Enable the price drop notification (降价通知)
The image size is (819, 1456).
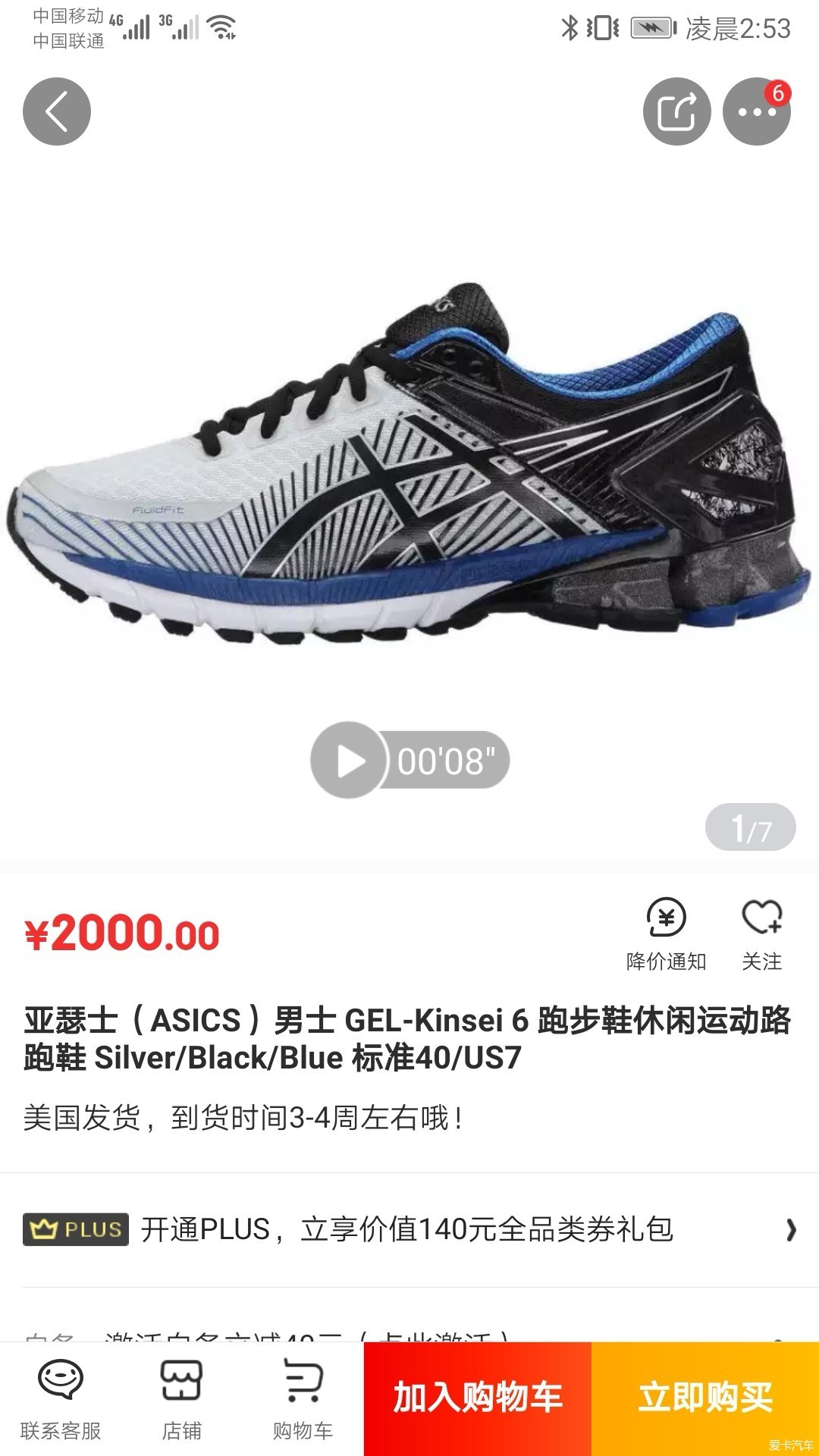point(666,934)
